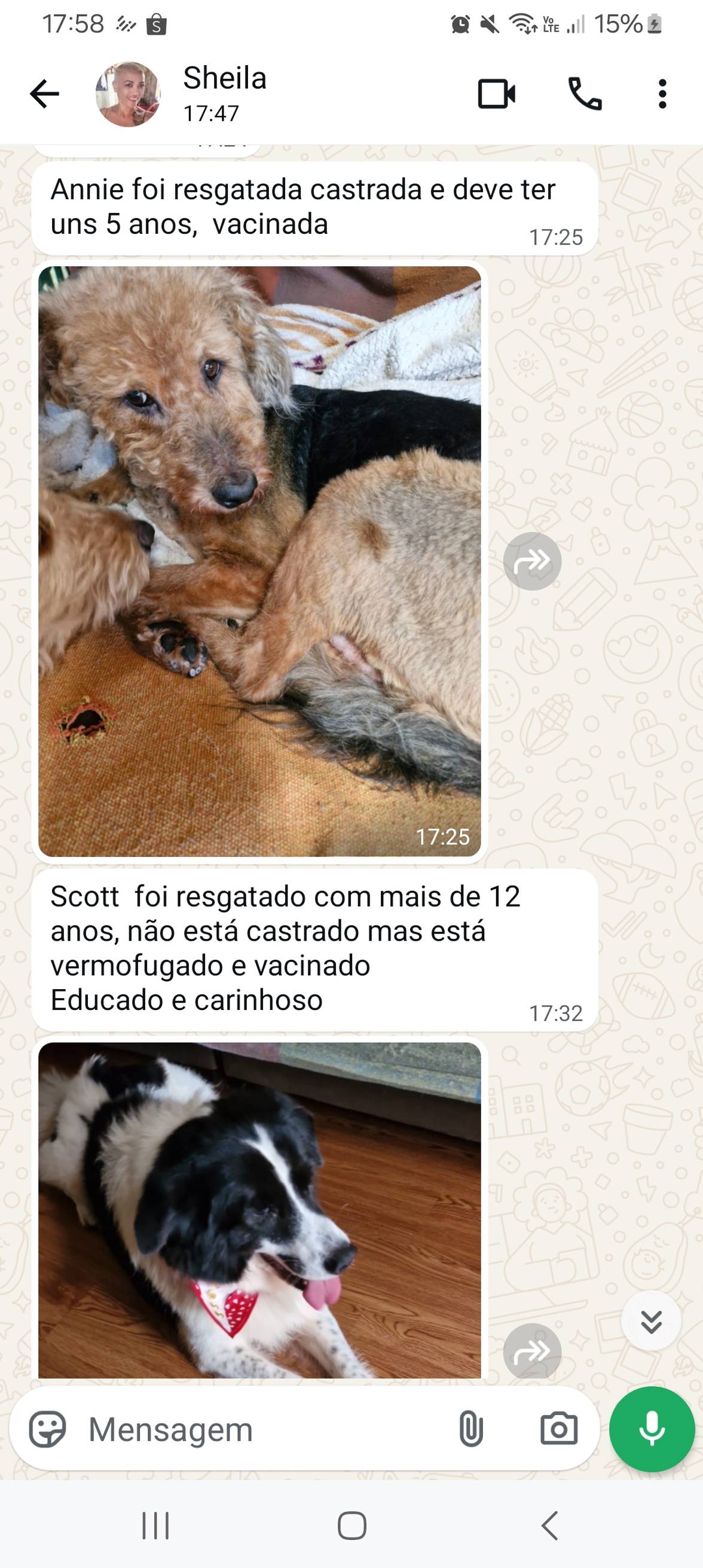This screenshot has height=1568, width=703.
Task: Tap the green microphone button
Action: tap(651, 1429)
